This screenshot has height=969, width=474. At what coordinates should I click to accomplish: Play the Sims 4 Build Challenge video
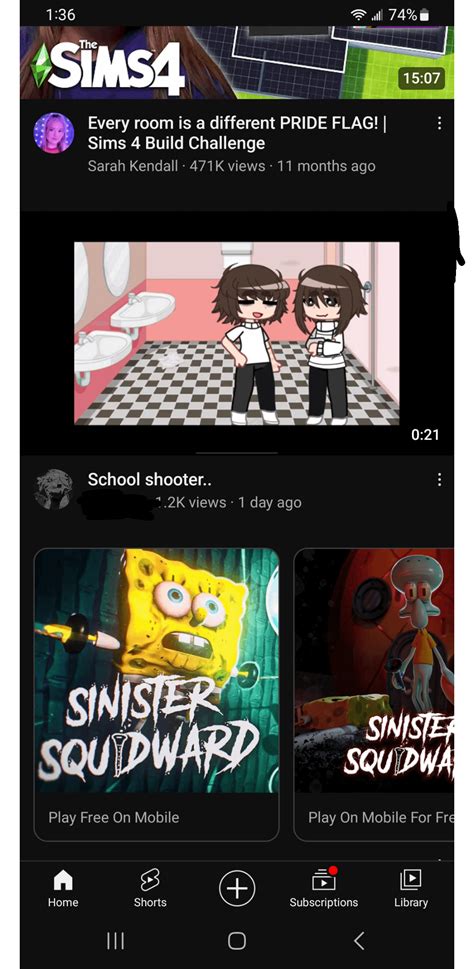coord(237,62)
